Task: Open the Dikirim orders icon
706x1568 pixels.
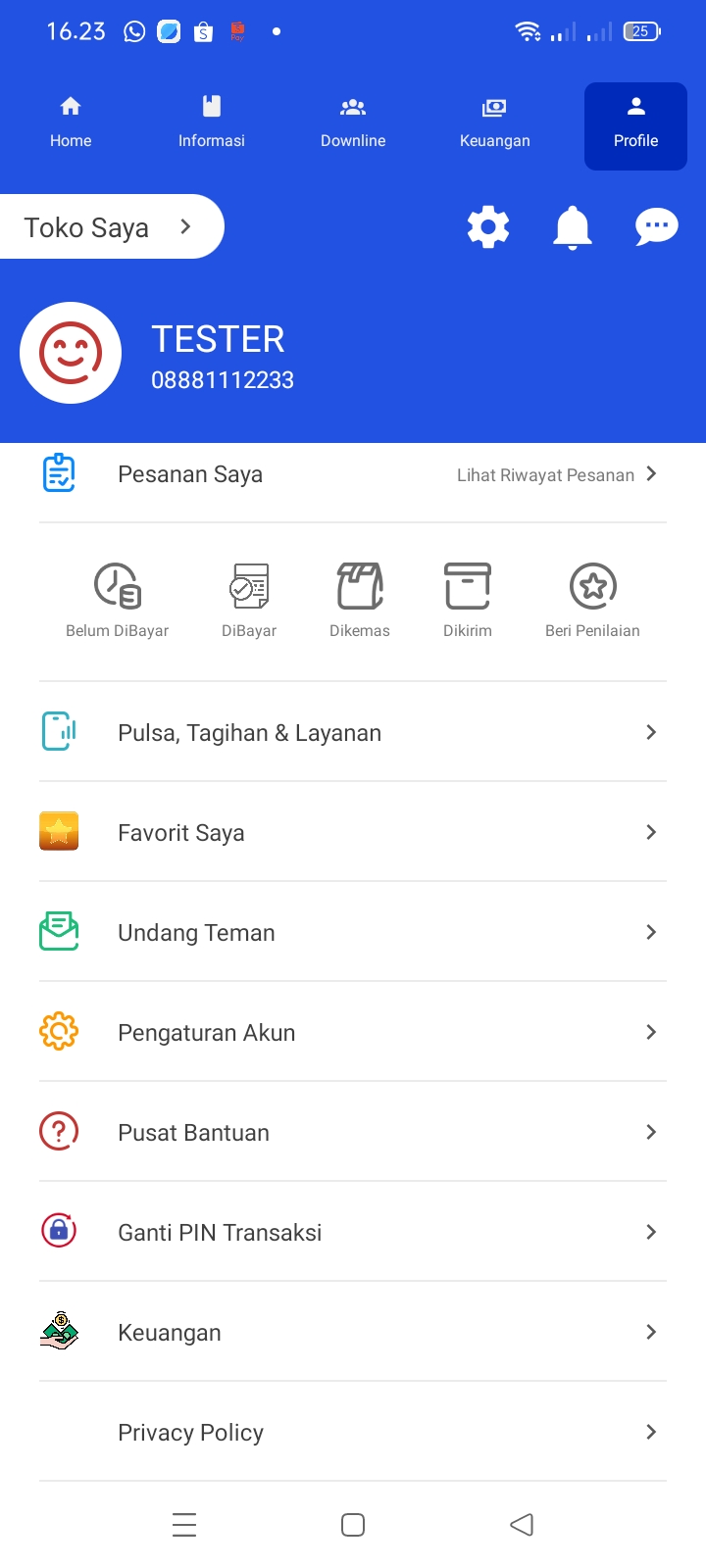Action: pyautogui.click(x=468, y=585)
